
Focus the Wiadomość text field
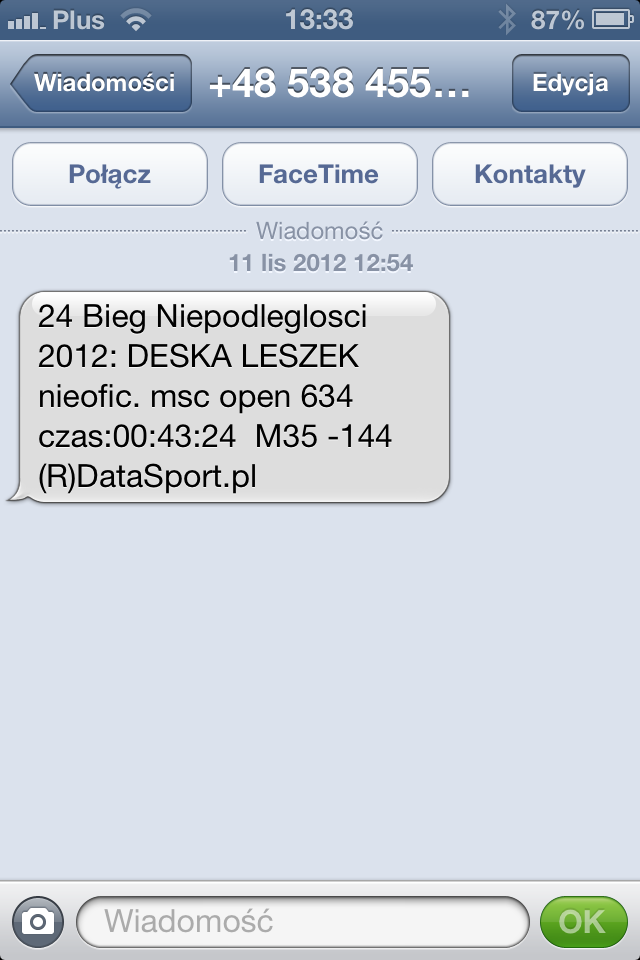click(x=302, y=921)
